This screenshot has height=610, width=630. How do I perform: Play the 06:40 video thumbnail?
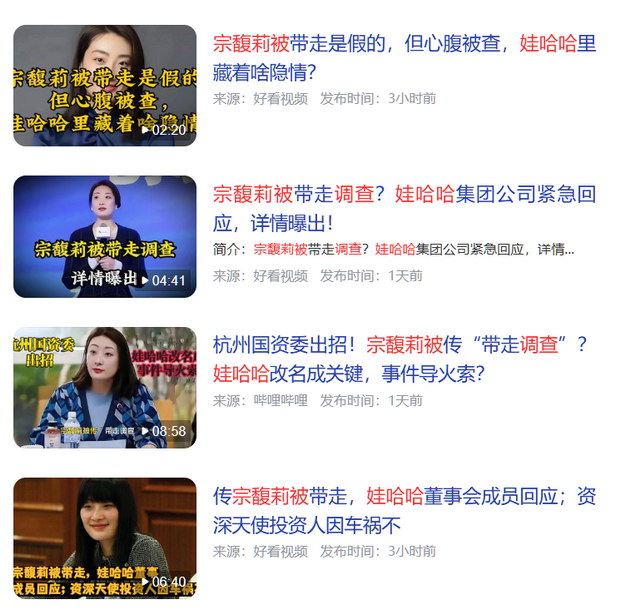tap(105, 538)
